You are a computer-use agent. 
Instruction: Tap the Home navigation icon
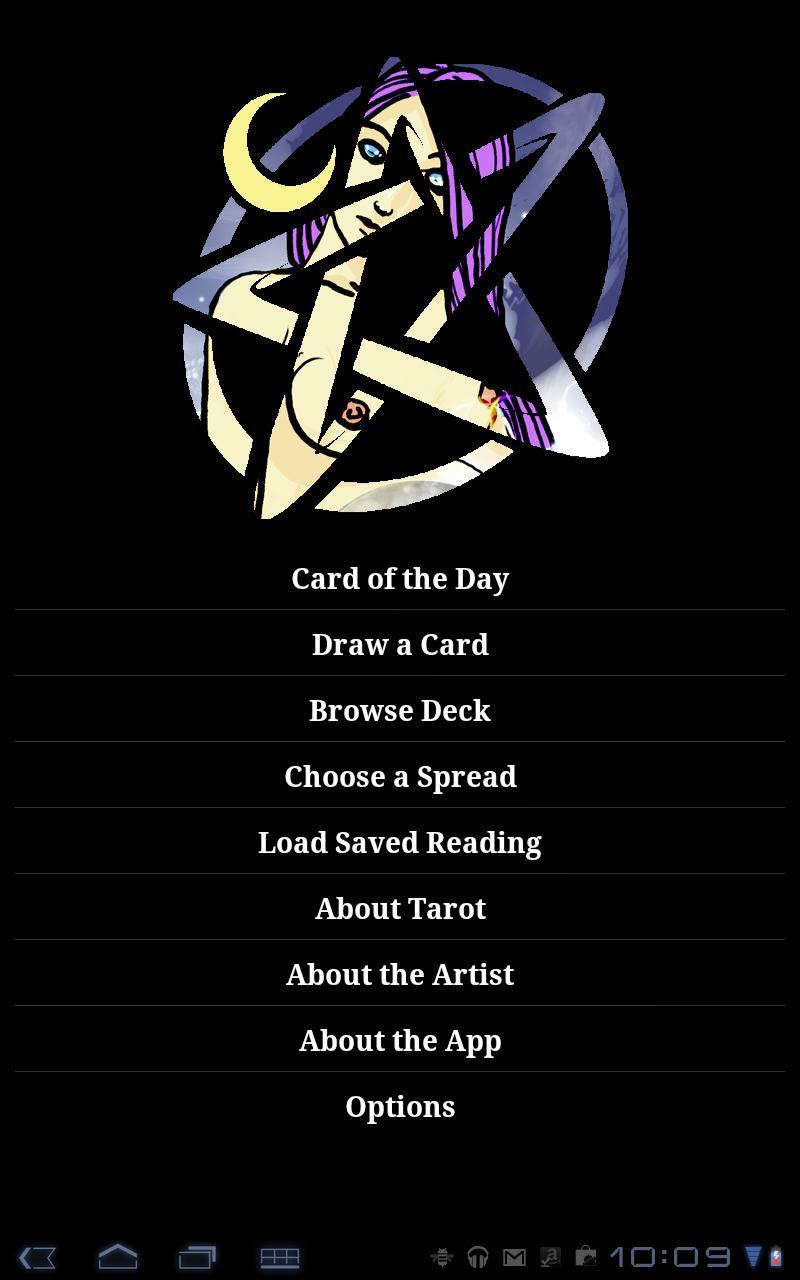[118, 1257]
